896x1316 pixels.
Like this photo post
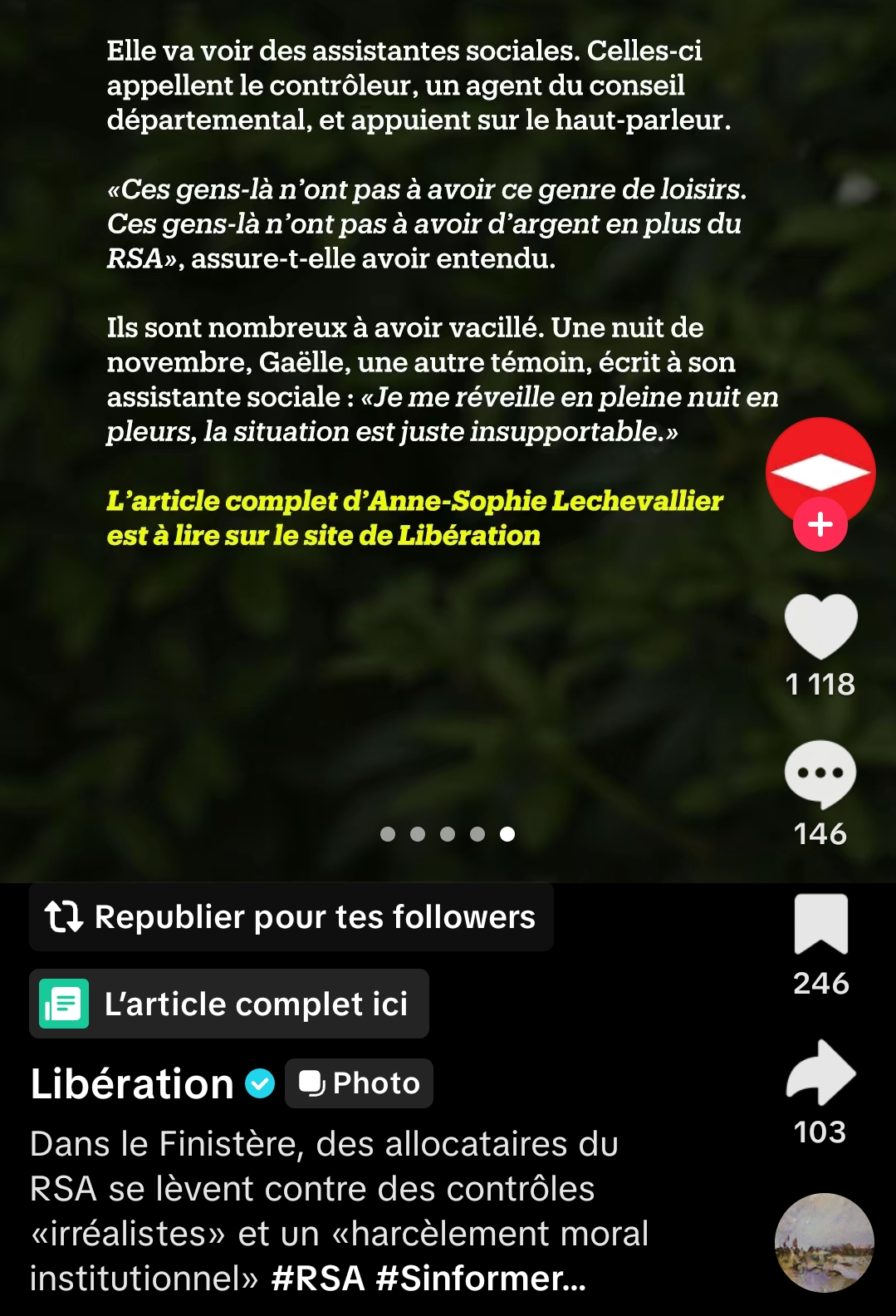pyautogui.click(x=820, y=627)
